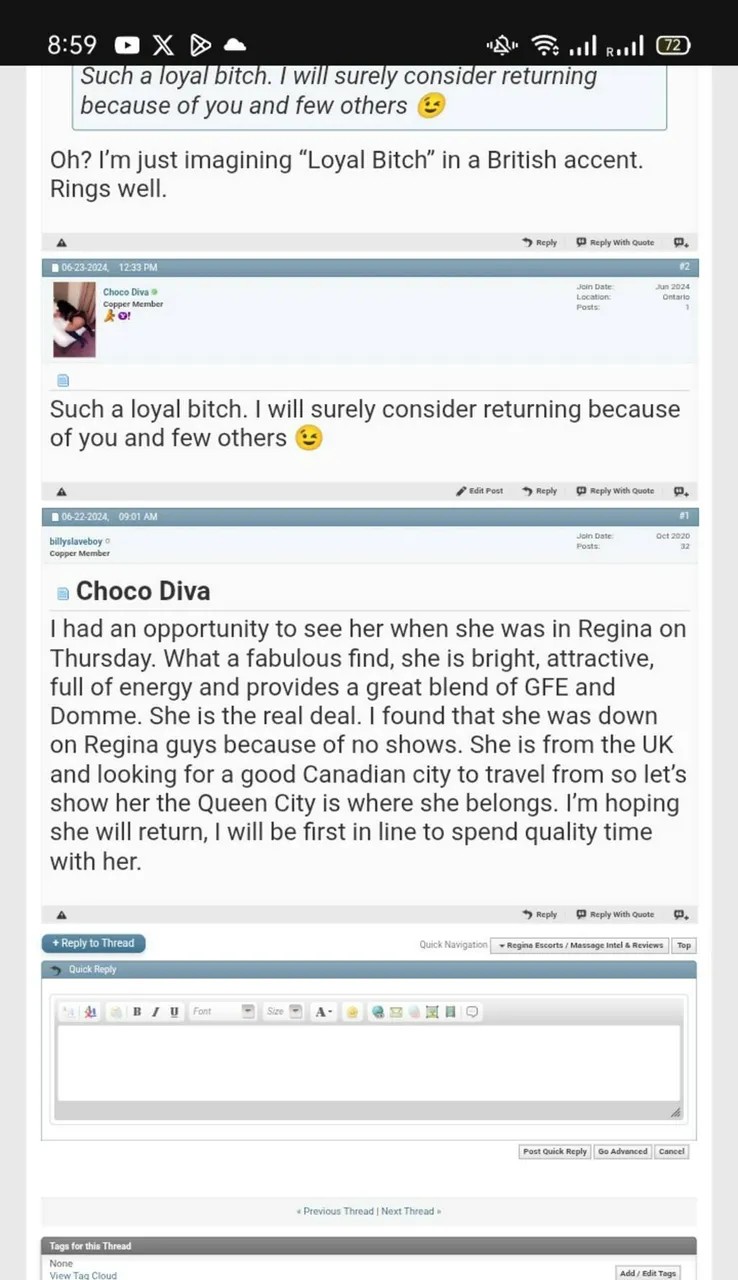Viewport: 738px width, 1280px height.
Task: Type in the Quick Reply text box
Action: [368, 1062]
